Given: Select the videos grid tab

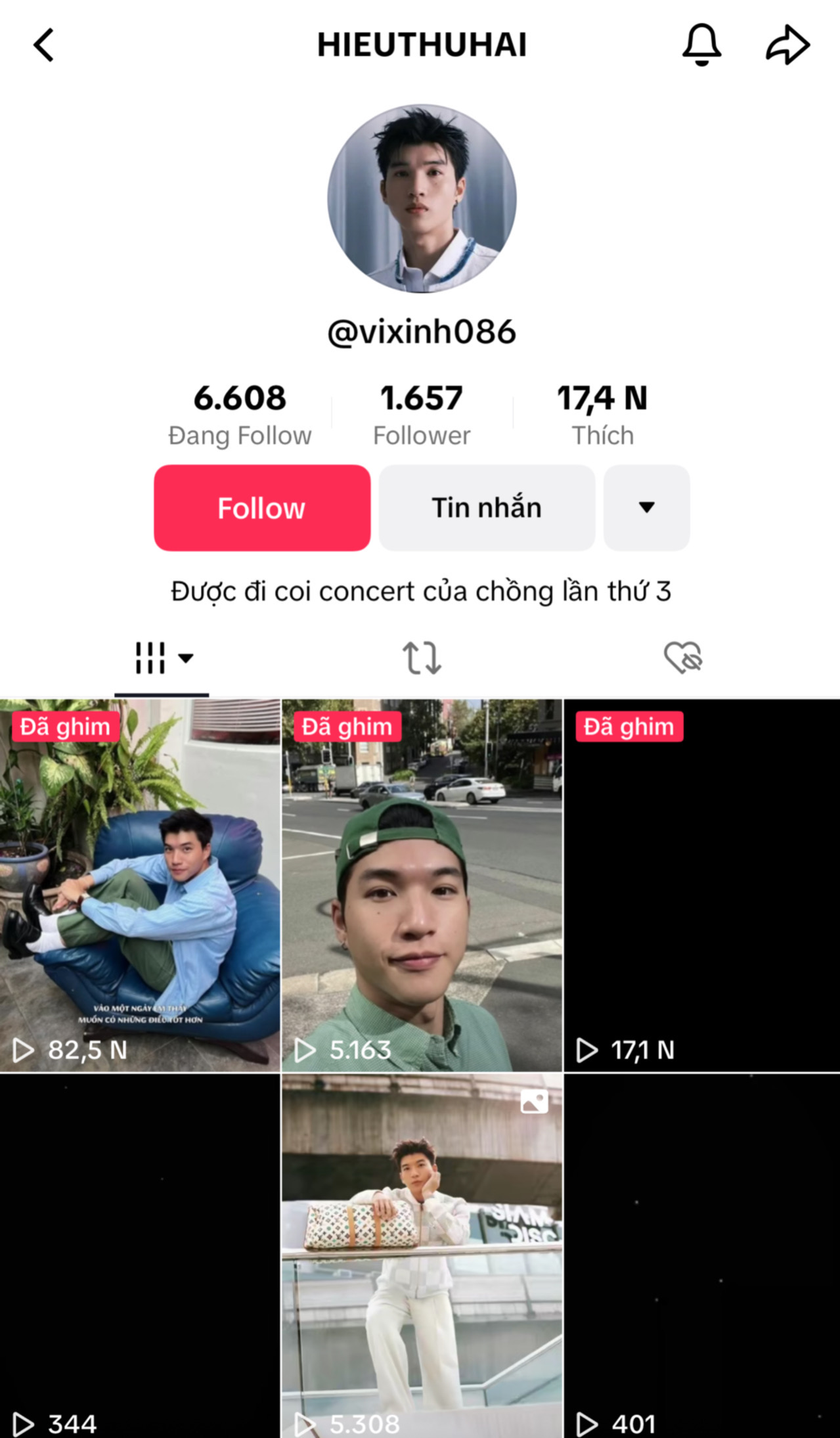Looking at the screenshot, I should pyautogui.click(x=162, y=658).
